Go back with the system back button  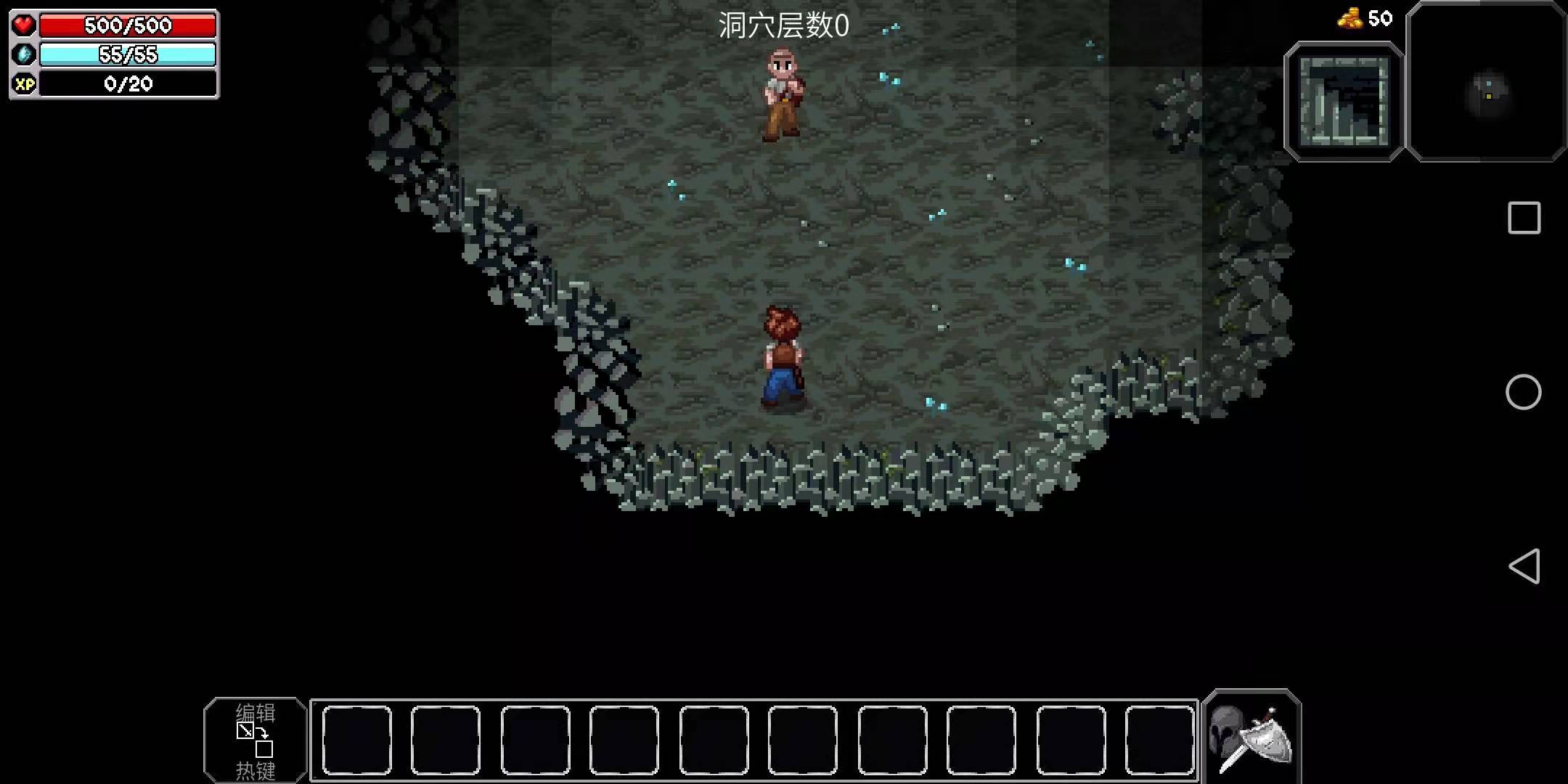pos(1523,566)
